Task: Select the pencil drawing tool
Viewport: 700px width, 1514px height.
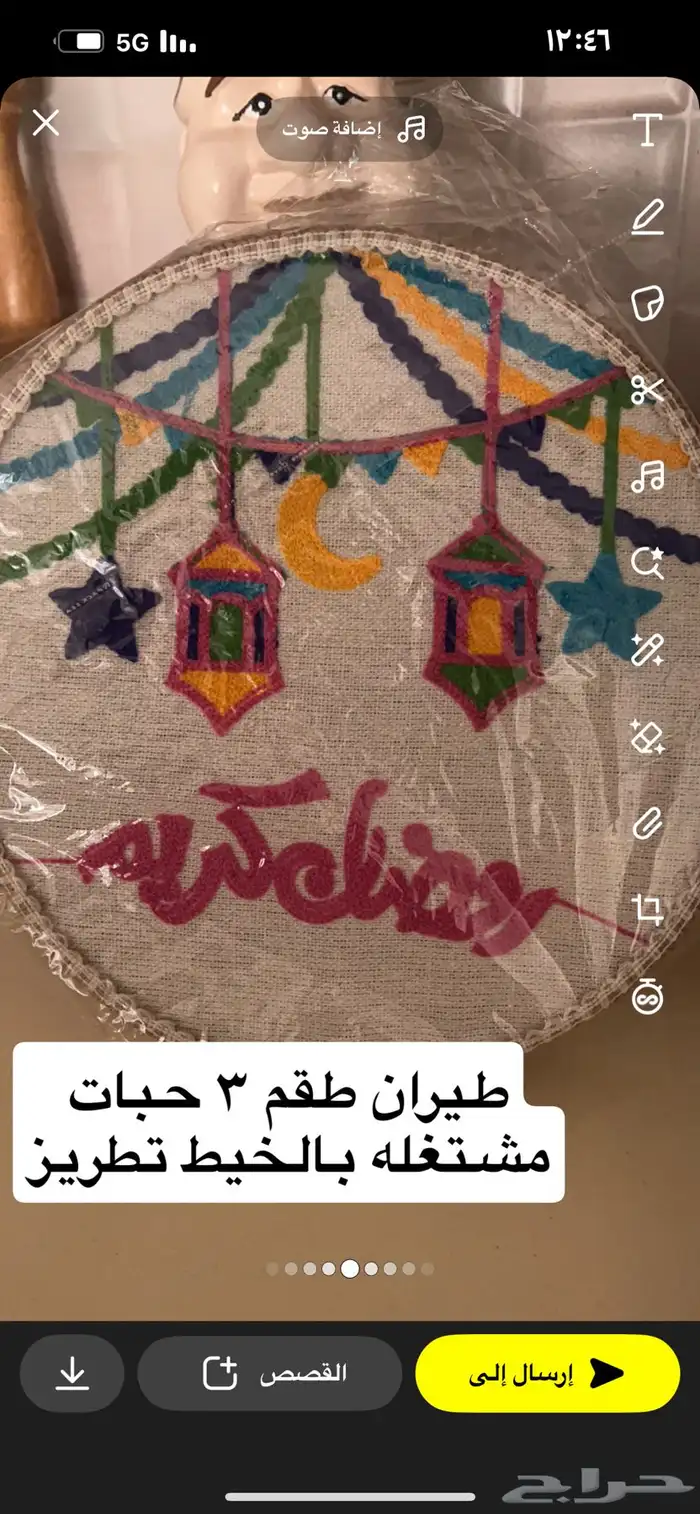Action: tap(648, 217)
